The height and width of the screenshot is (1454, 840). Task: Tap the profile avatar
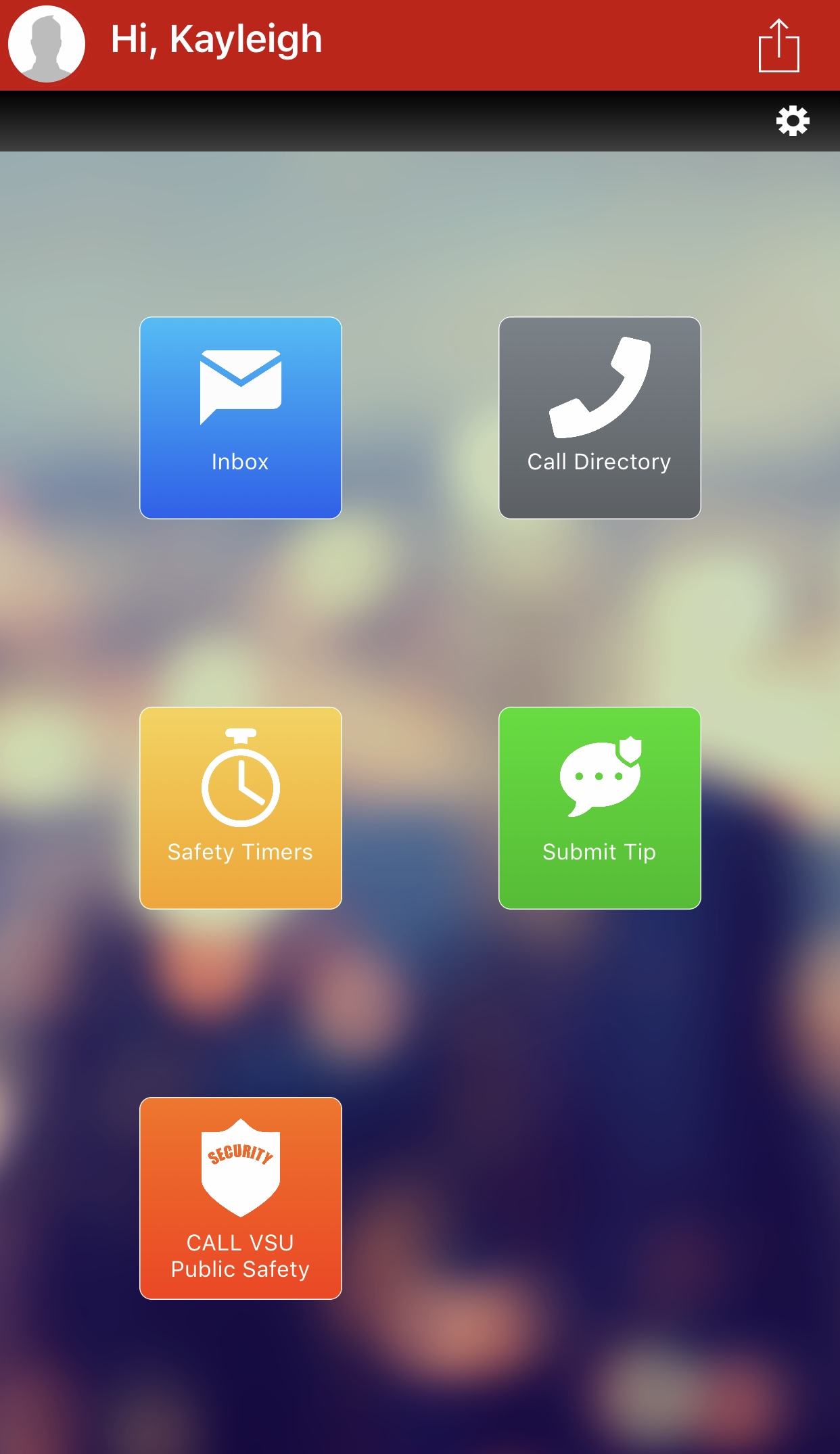pos(46,44)
